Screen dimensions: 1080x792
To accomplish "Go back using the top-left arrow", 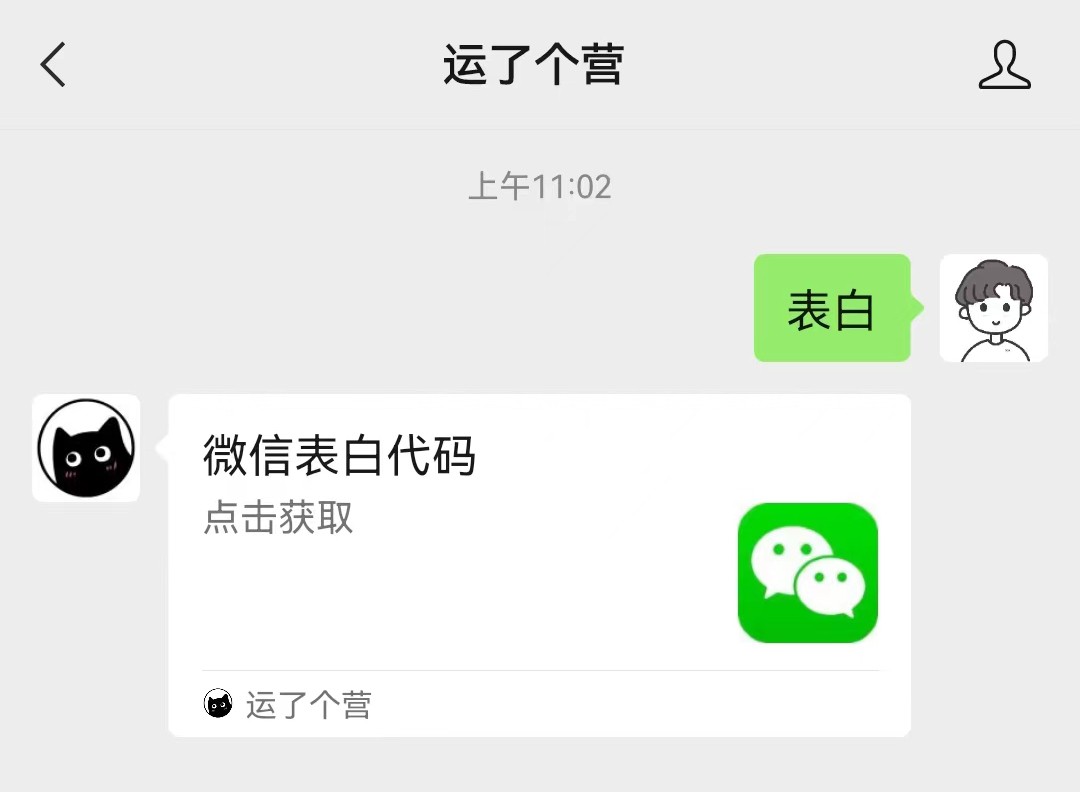I will coord(53,66).
